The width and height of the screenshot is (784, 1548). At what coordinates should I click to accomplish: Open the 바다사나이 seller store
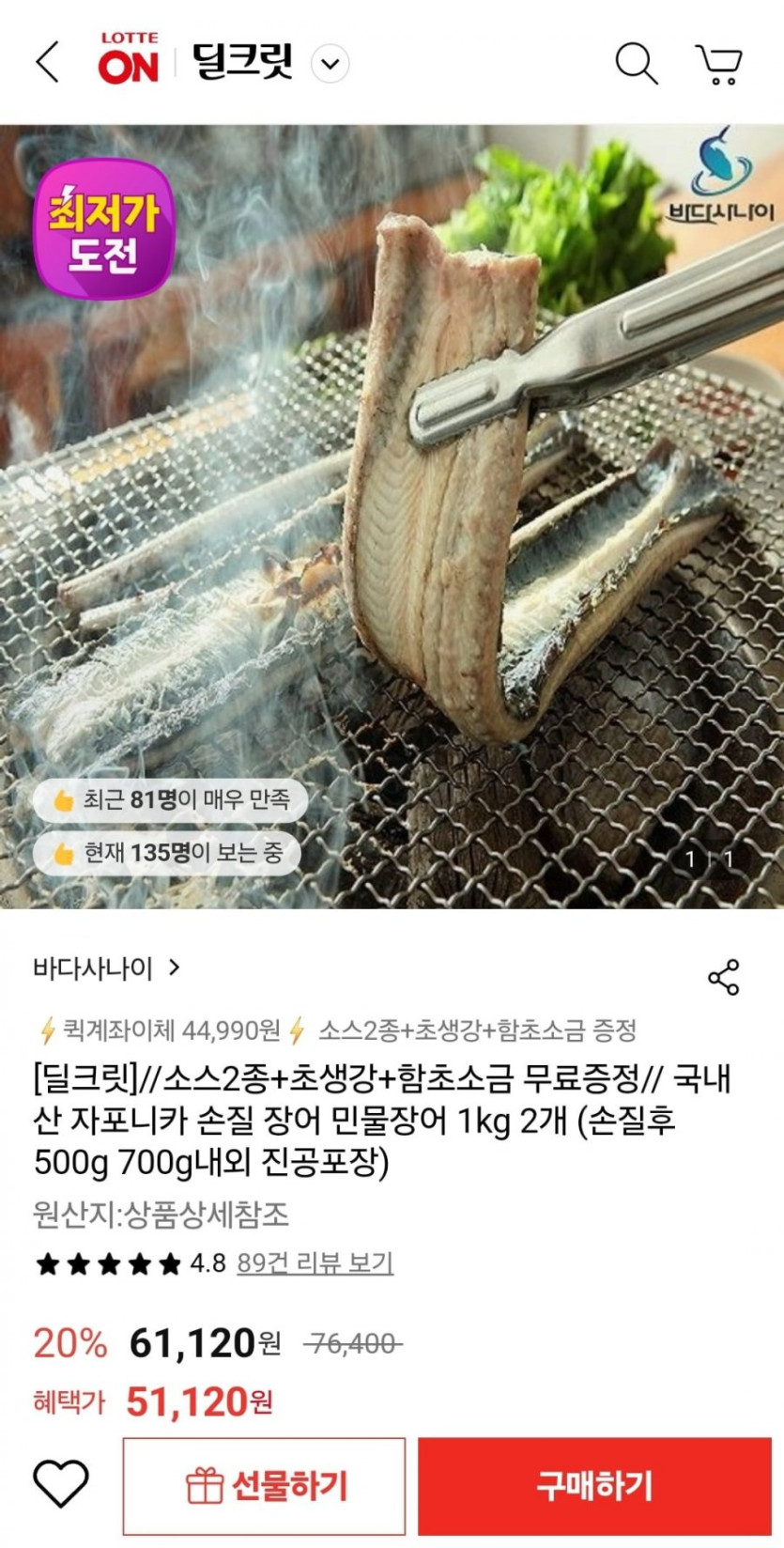tap(105, 968)
